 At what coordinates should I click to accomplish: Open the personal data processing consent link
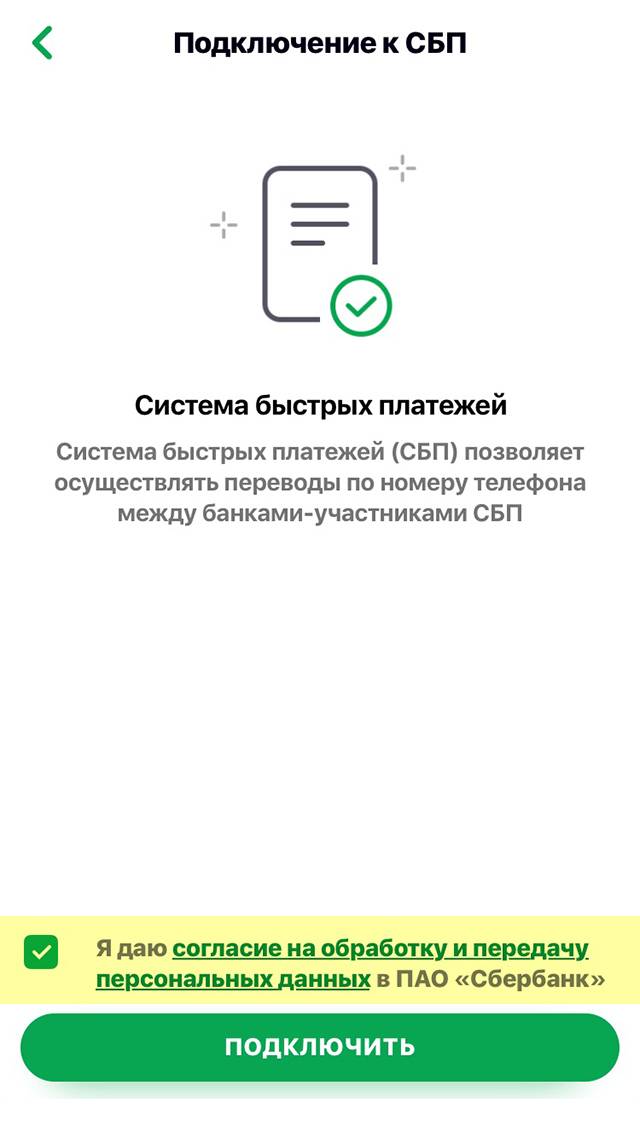[343, 964]
